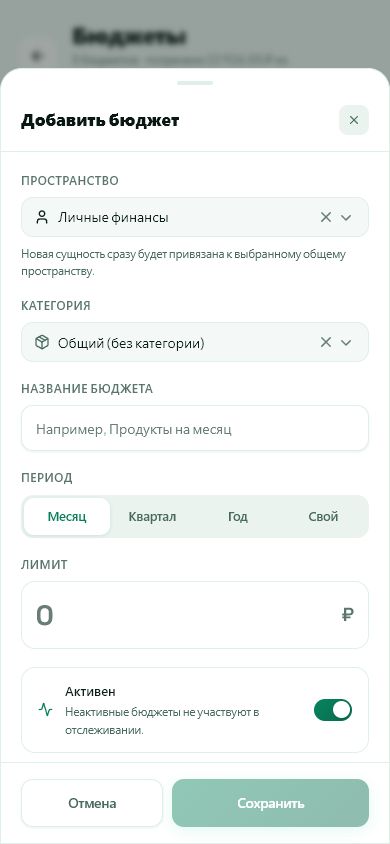
Task: Close the Добавить бюджет dialog
Action: coord(353,120)
